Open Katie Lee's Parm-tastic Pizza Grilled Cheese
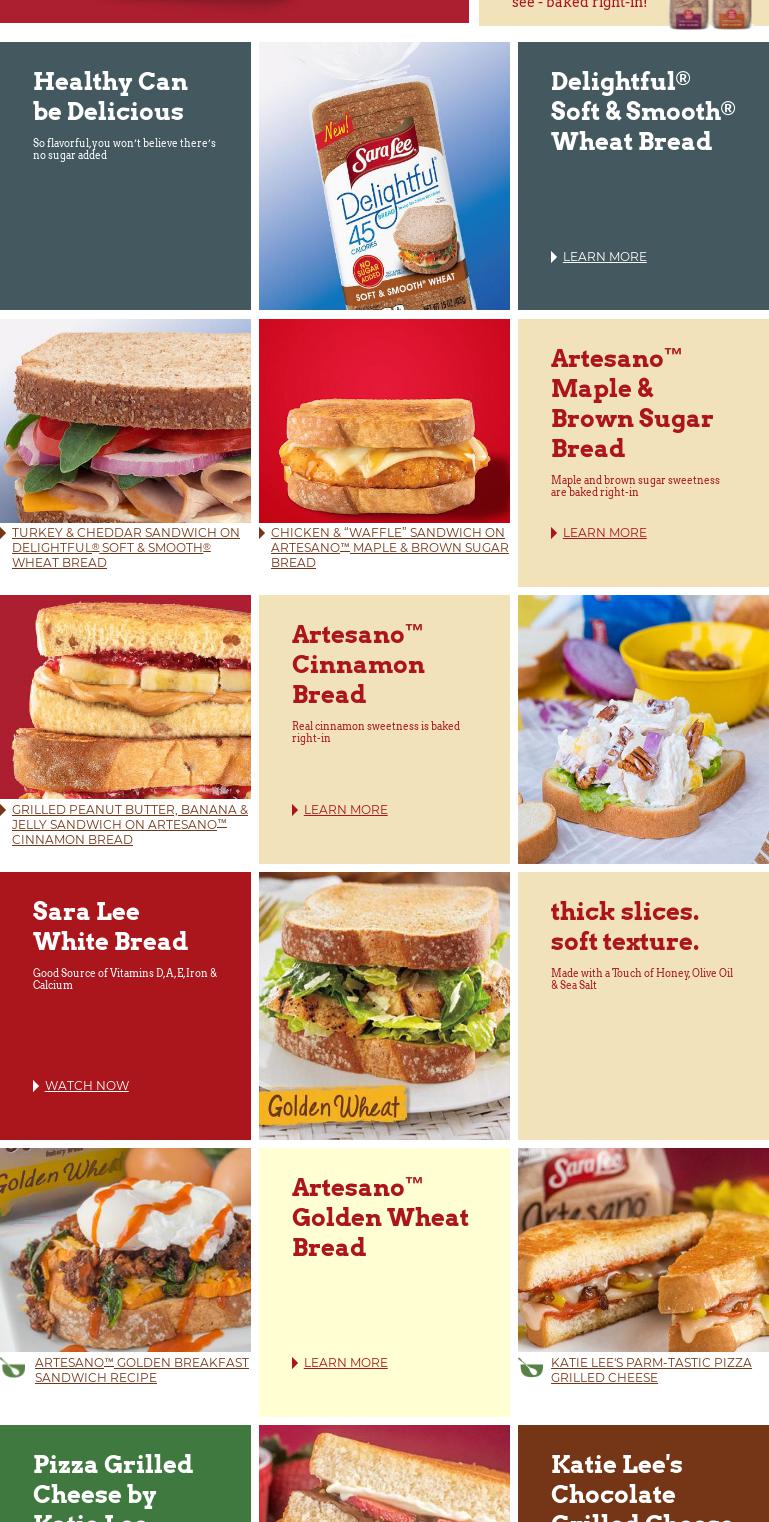Screen dimensions: 769x1522 tap(651, 1370)
